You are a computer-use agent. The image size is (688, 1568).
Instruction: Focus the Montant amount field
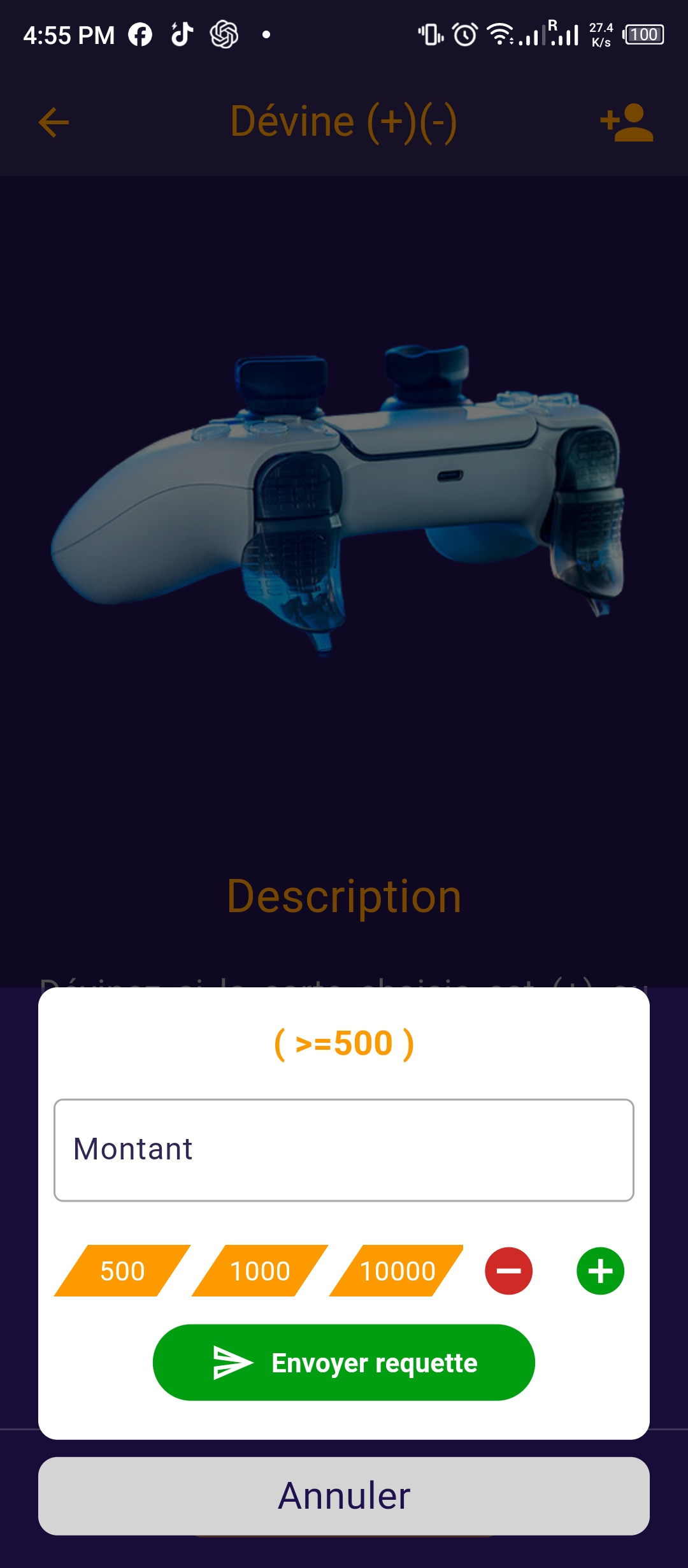click(x=344, y=1150)
